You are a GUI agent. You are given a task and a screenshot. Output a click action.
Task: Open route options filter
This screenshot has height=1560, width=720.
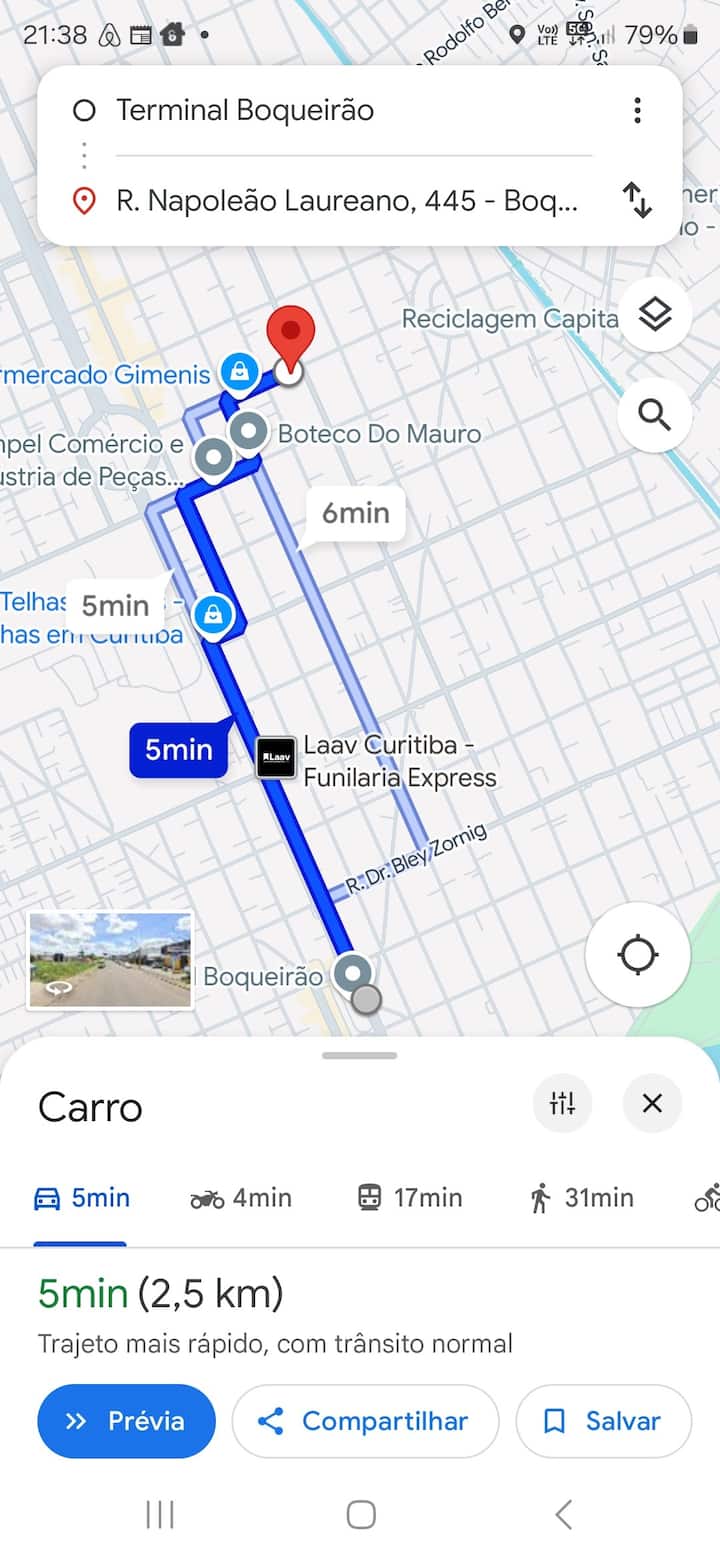[x=563, y=1104]
